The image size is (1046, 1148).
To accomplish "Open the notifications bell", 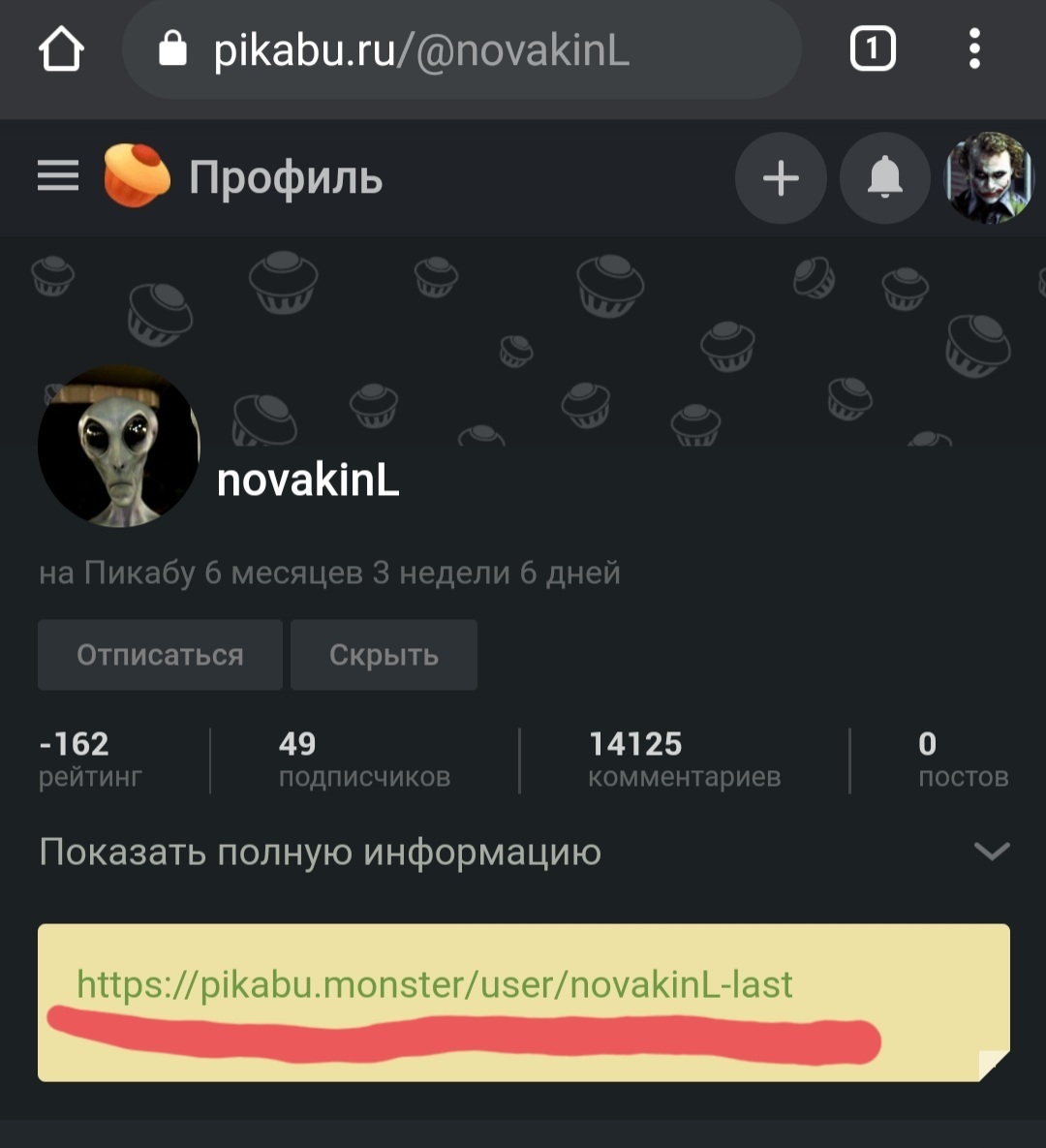I will (884, 178).
